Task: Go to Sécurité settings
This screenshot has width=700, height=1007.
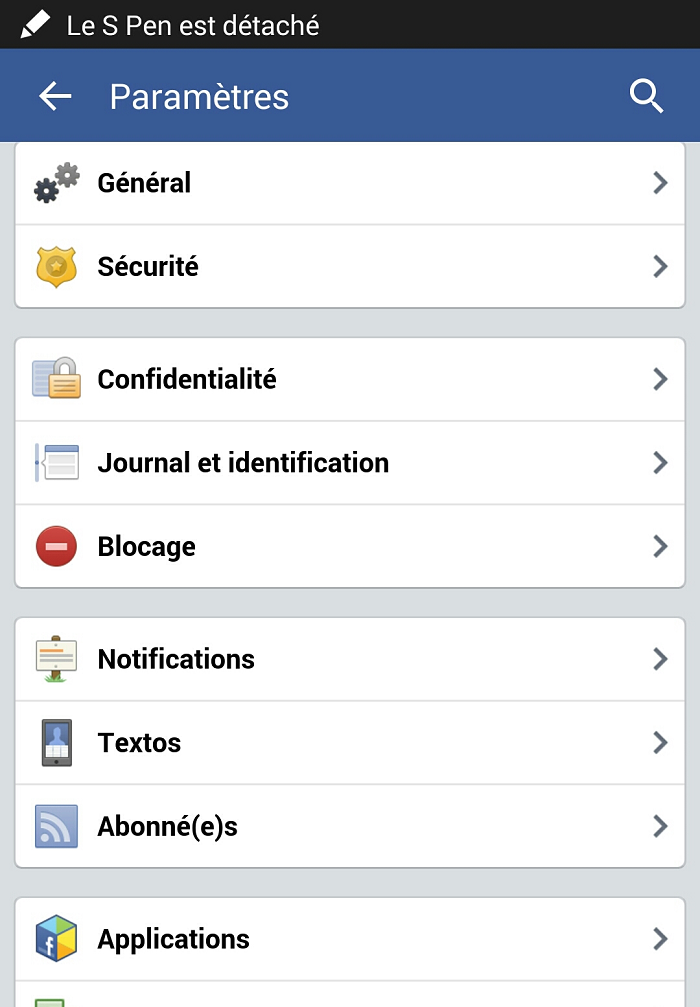Action: click(350, 267)
